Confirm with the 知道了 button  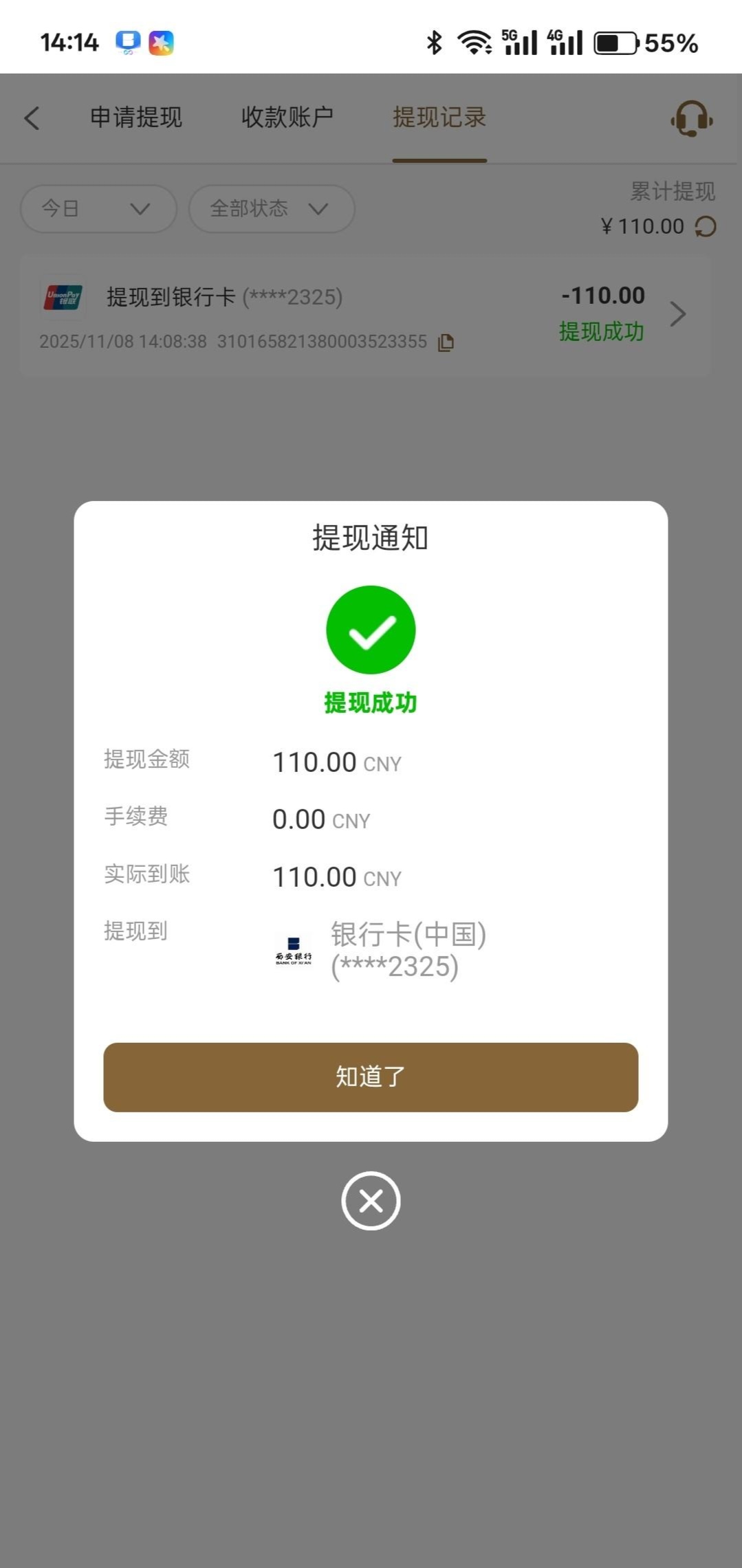coord(371,1076)
